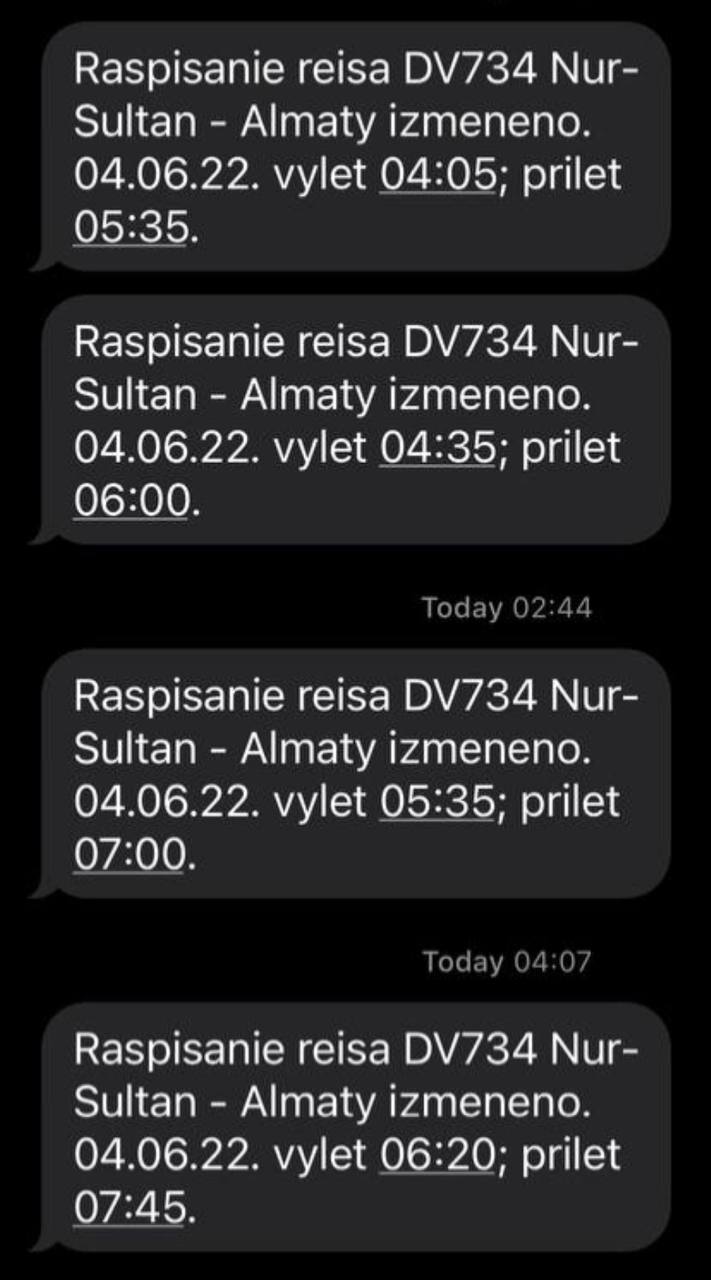Tap the underlined 05:35 departure time in third message
The image size is (711, 1280).
point(438,802)
